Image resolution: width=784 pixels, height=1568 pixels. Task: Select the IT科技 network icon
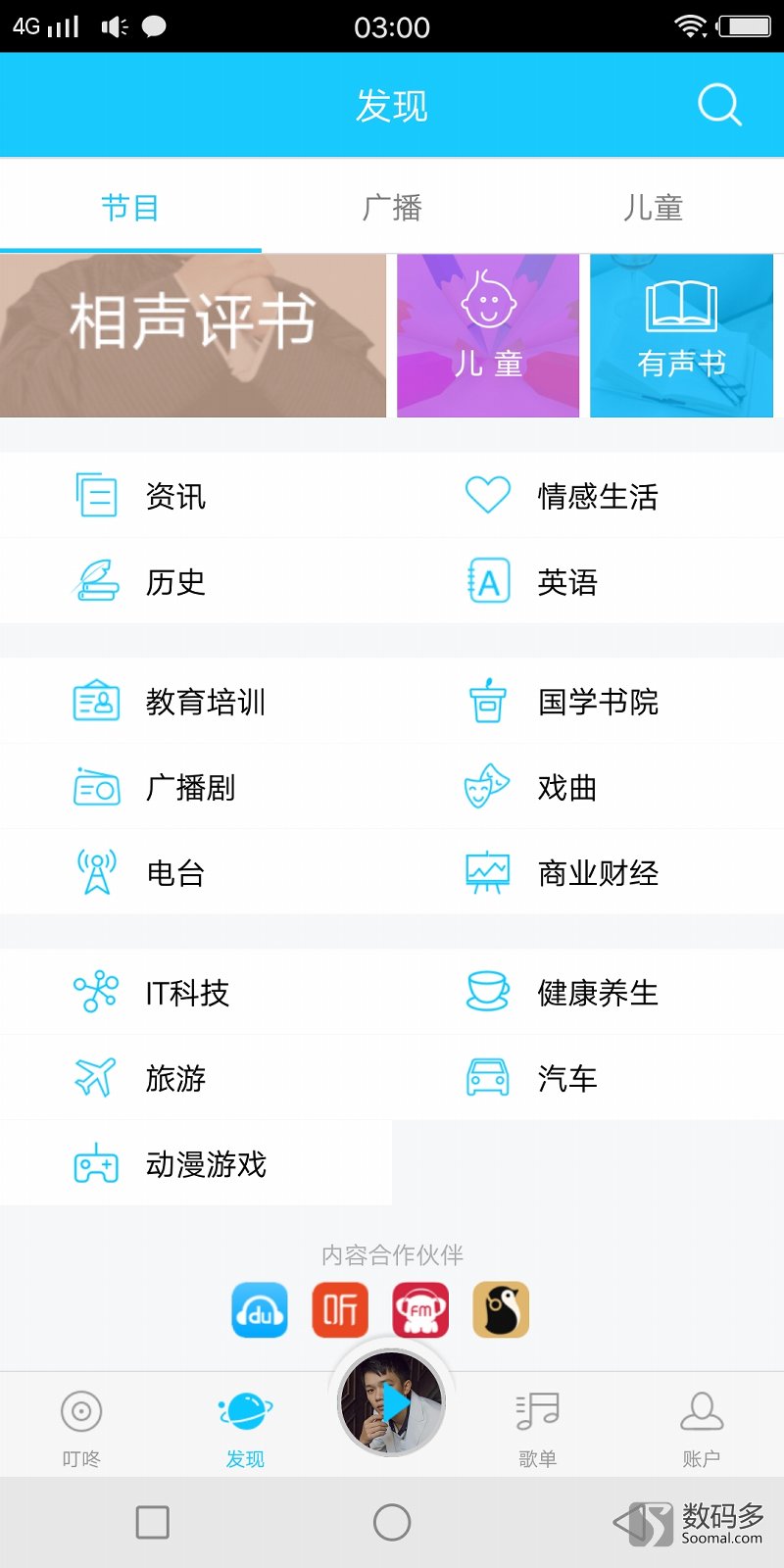coord(95,992)
